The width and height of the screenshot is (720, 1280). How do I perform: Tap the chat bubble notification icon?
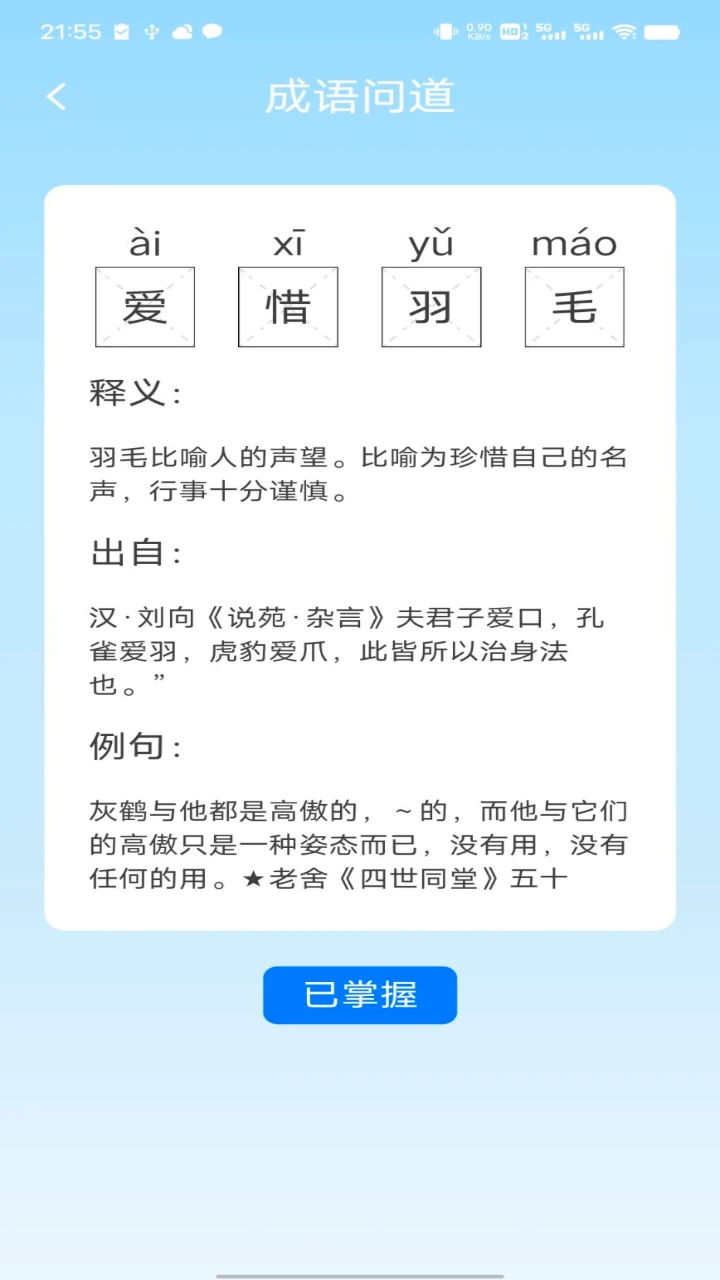[210, 31]
